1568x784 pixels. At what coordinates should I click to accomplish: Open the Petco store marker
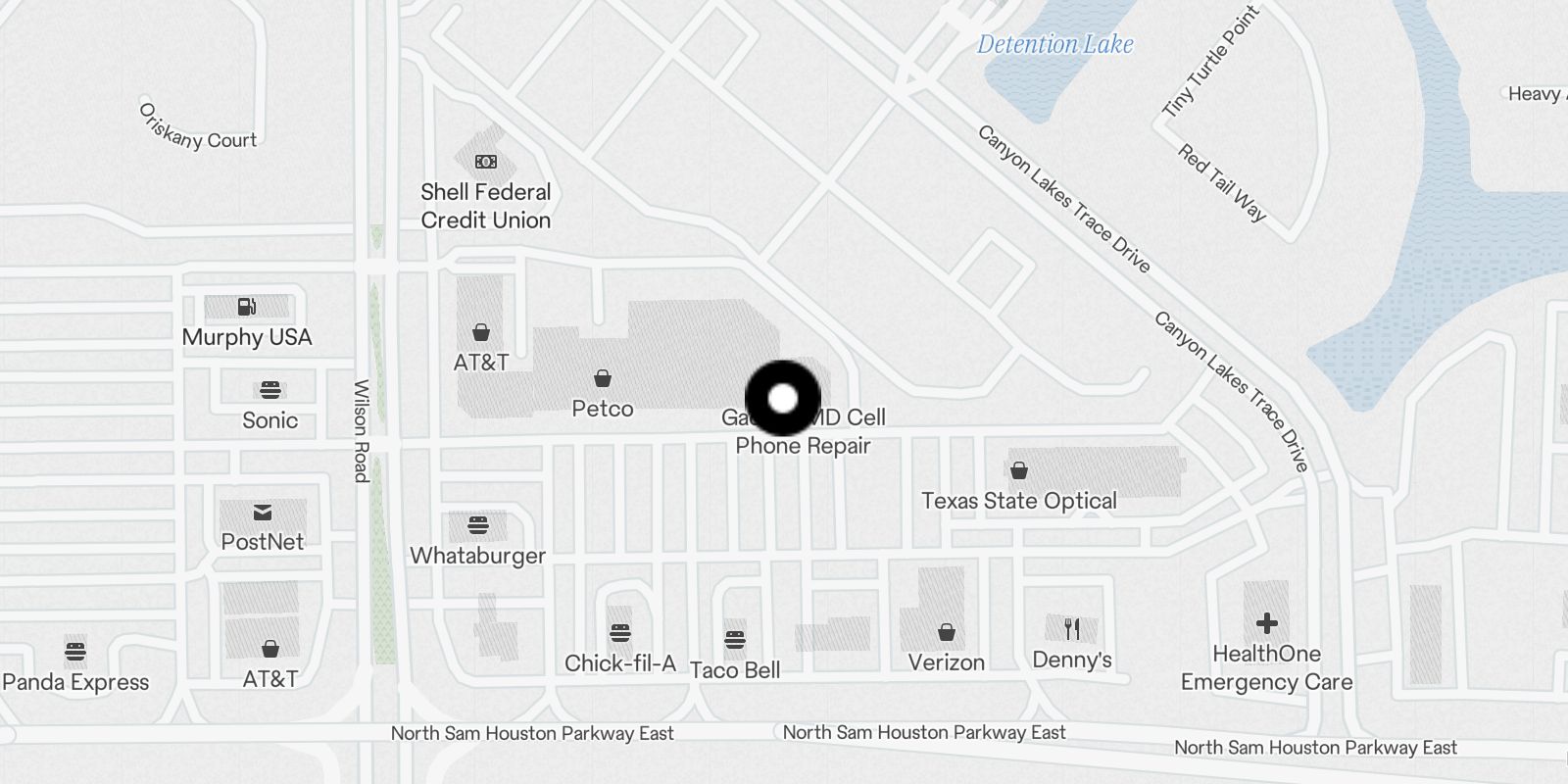tap(603, 379)
